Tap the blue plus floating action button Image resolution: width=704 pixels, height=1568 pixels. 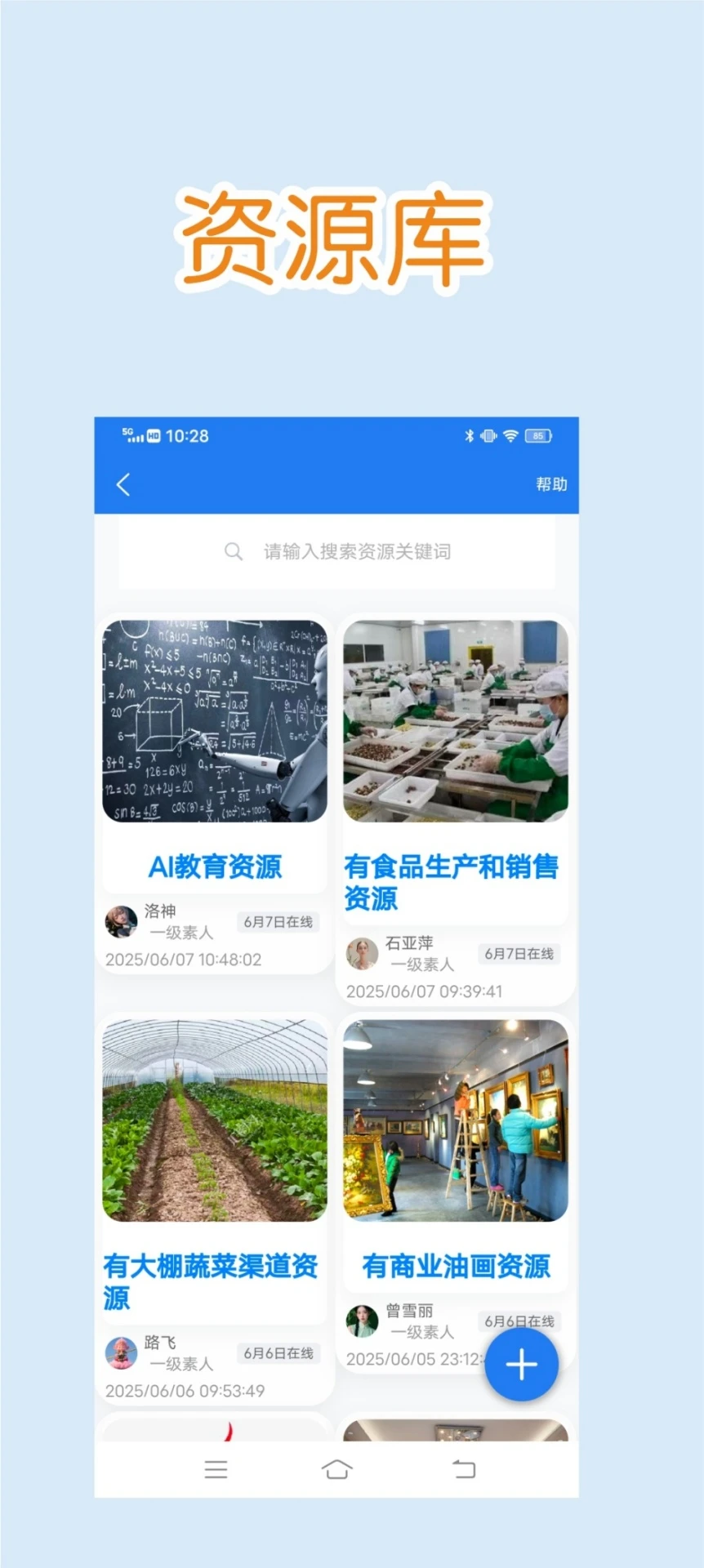tap(521, 1365)
